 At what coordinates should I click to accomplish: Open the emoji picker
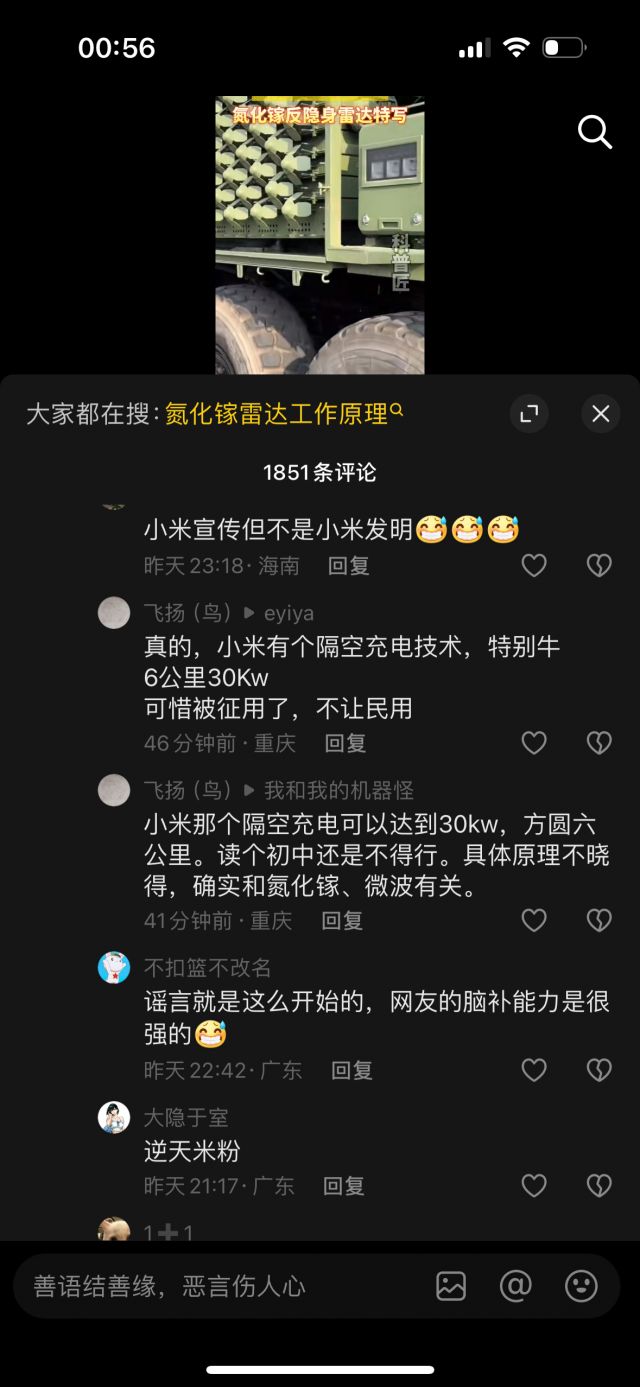point(581,1286)
